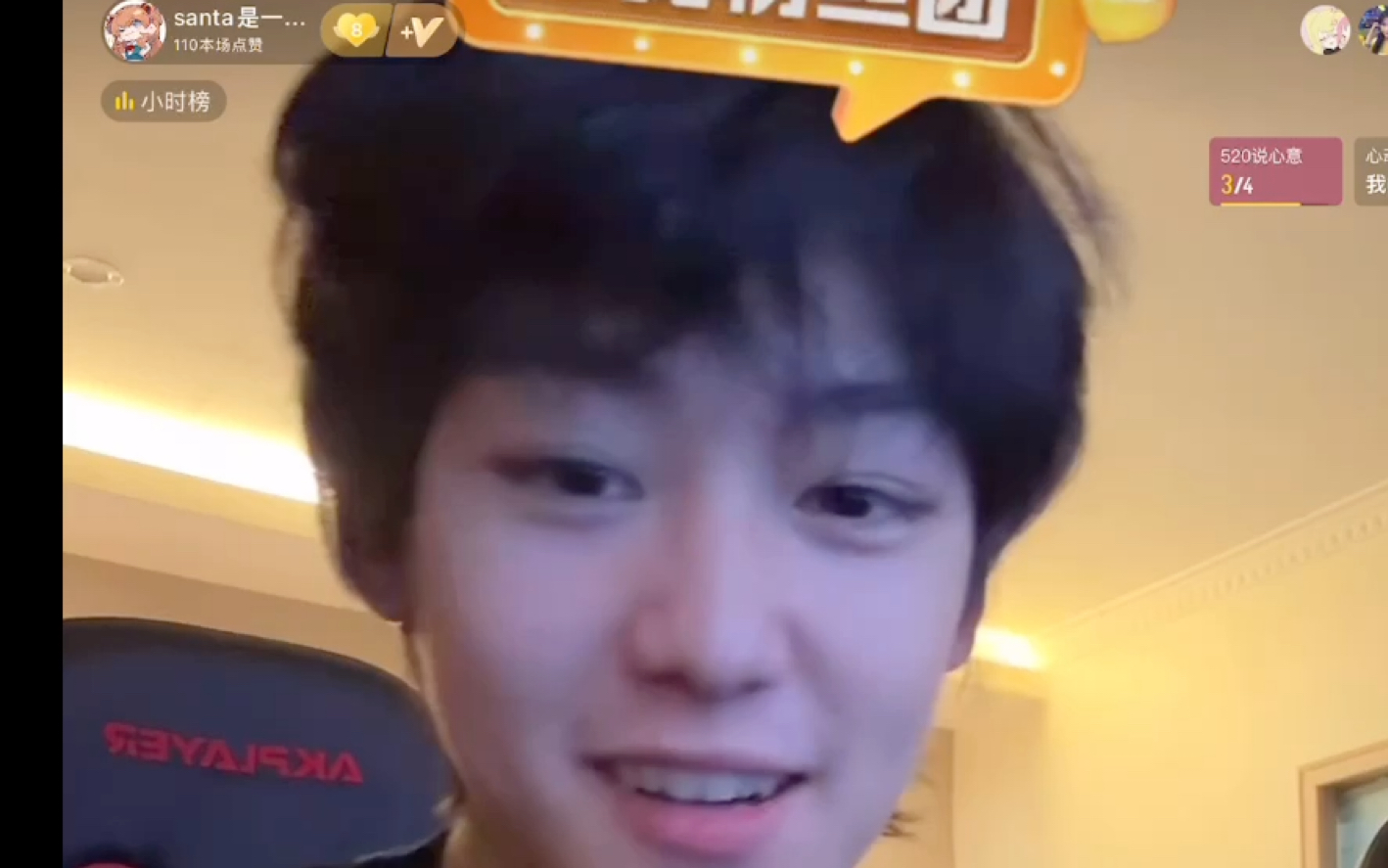Image resolution: width=1388 pixels, height=868 pixels.
Task: Tap the gold heart fan club badge
Action: 355,30
